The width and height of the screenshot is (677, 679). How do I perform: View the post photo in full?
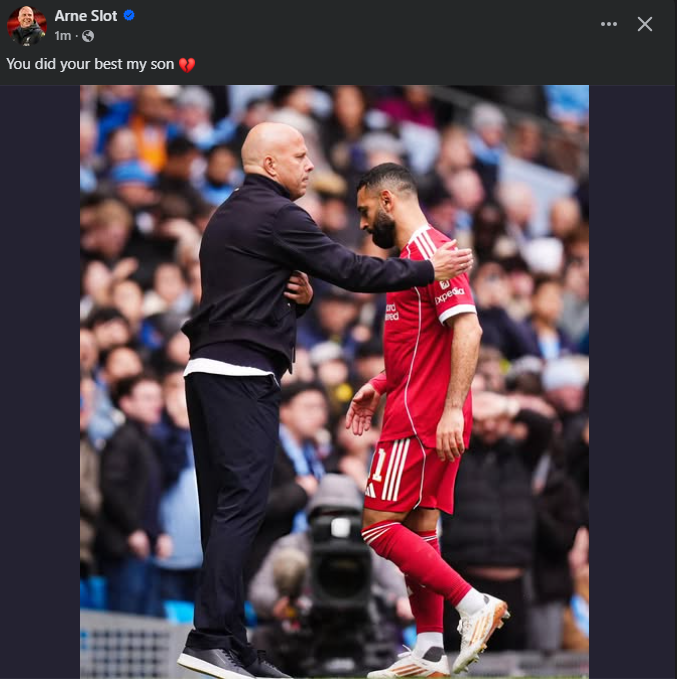click(x=334, y=380)
